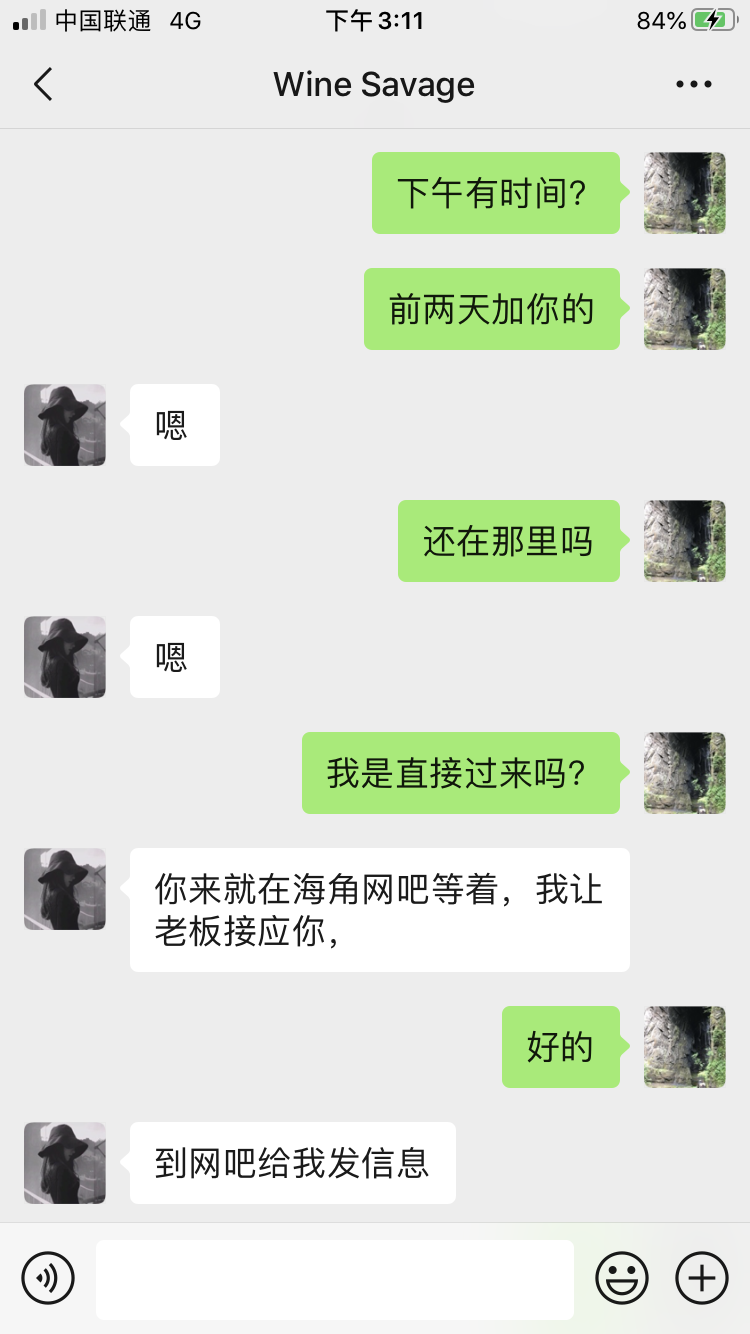Screen dimensions: 750x1334
Task: Open the emoji sticker panel
Action: (x=622, y=1278)
